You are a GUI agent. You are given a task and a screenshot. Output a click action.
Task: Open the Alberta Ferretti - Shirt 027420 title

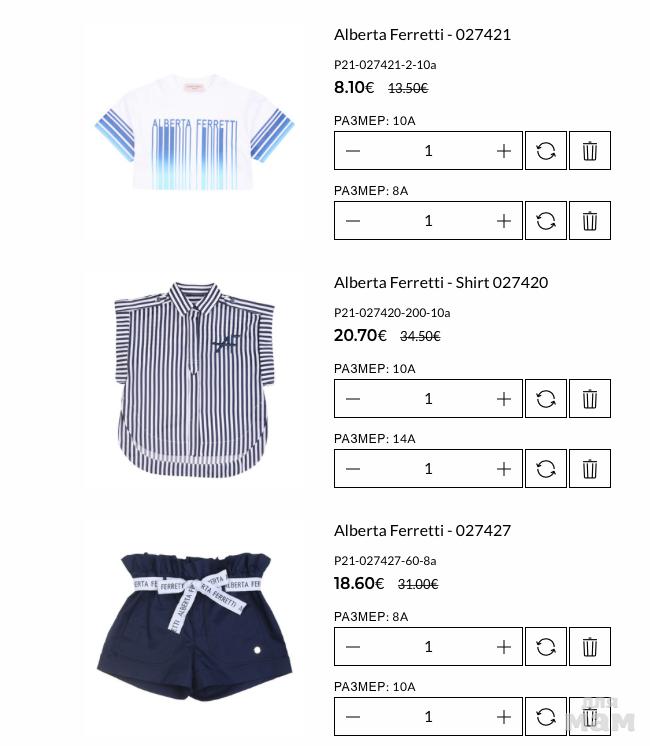pos(441,282)
